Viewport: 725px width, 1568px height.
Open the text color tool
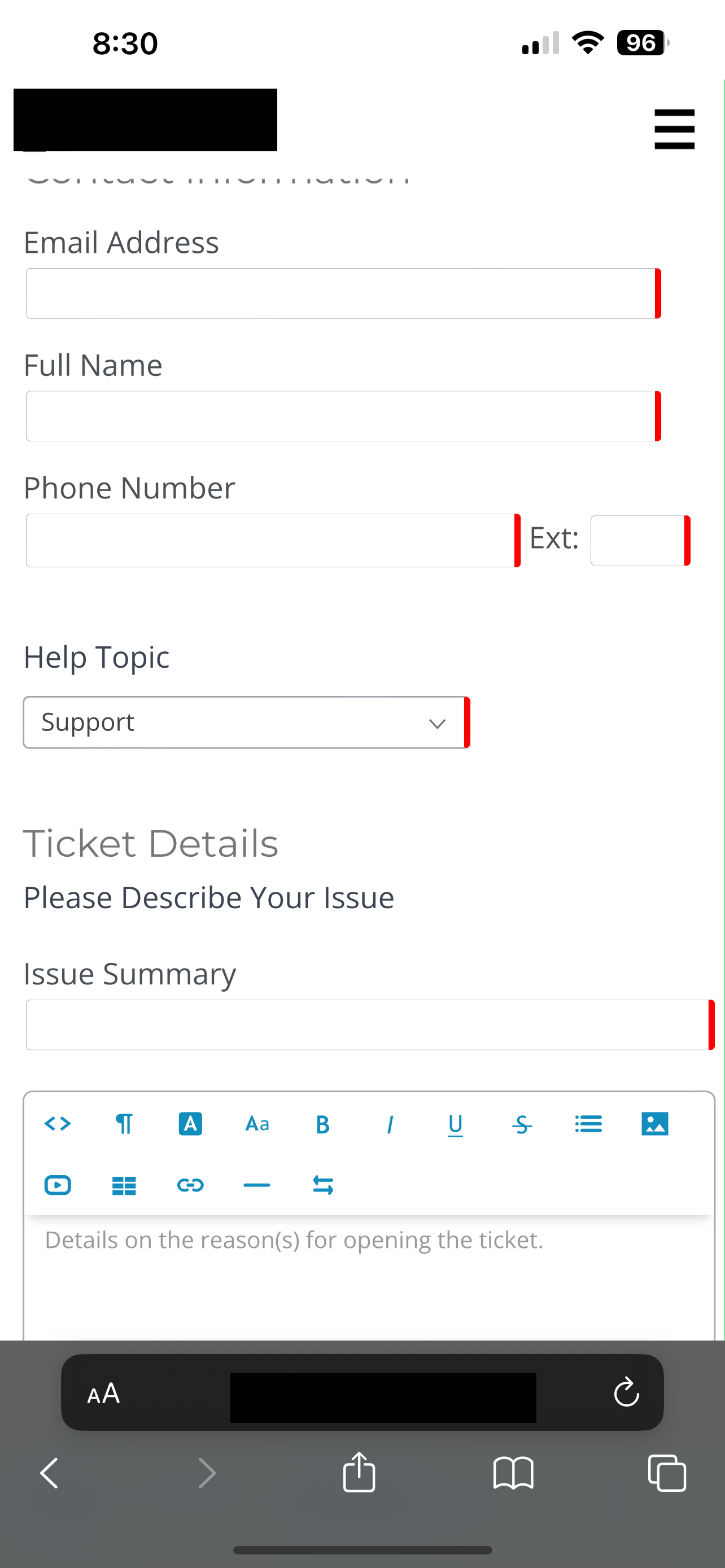tap(190, 1124)
